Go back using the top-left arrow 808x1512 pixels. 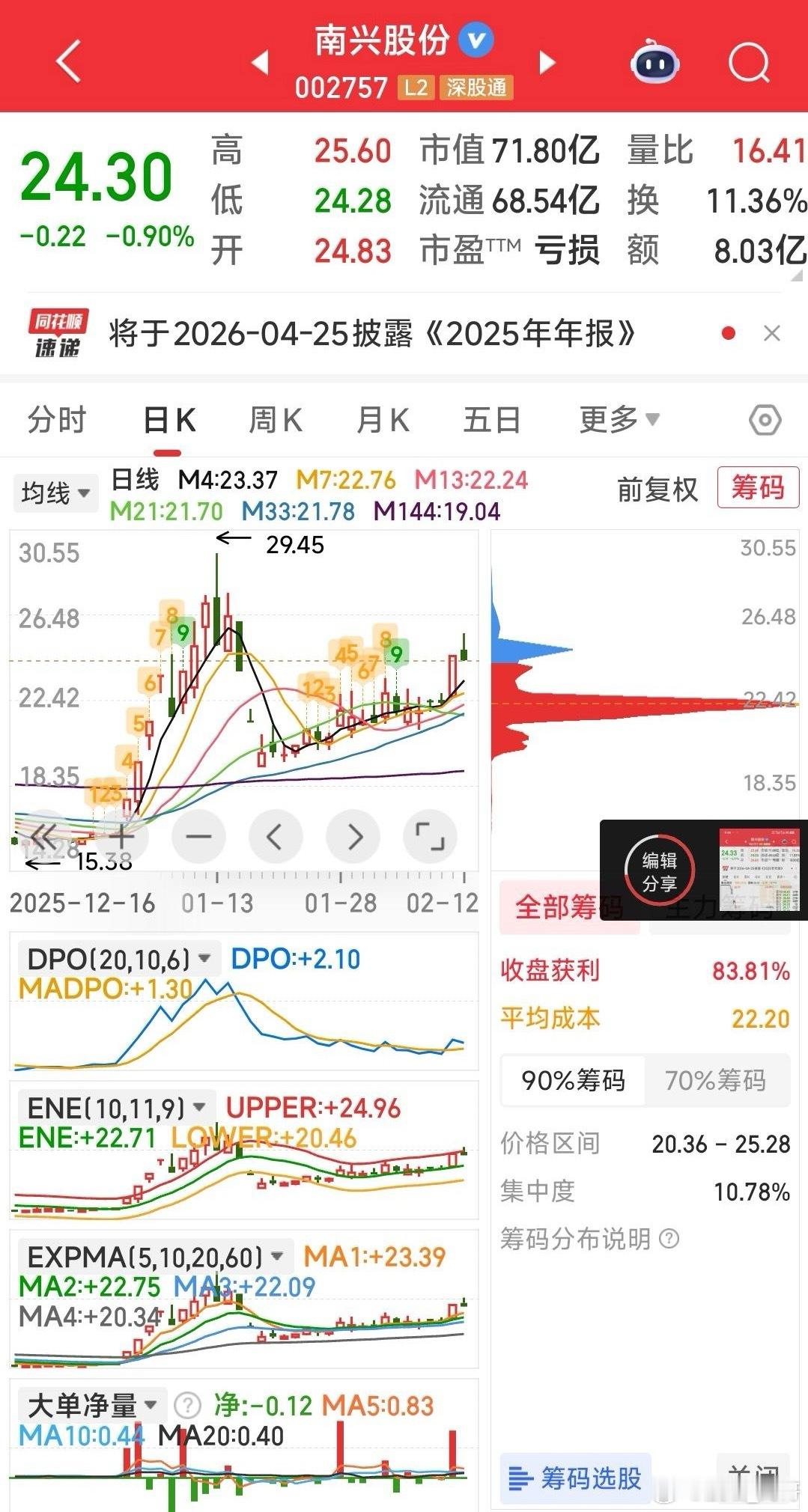click(68, 61)
